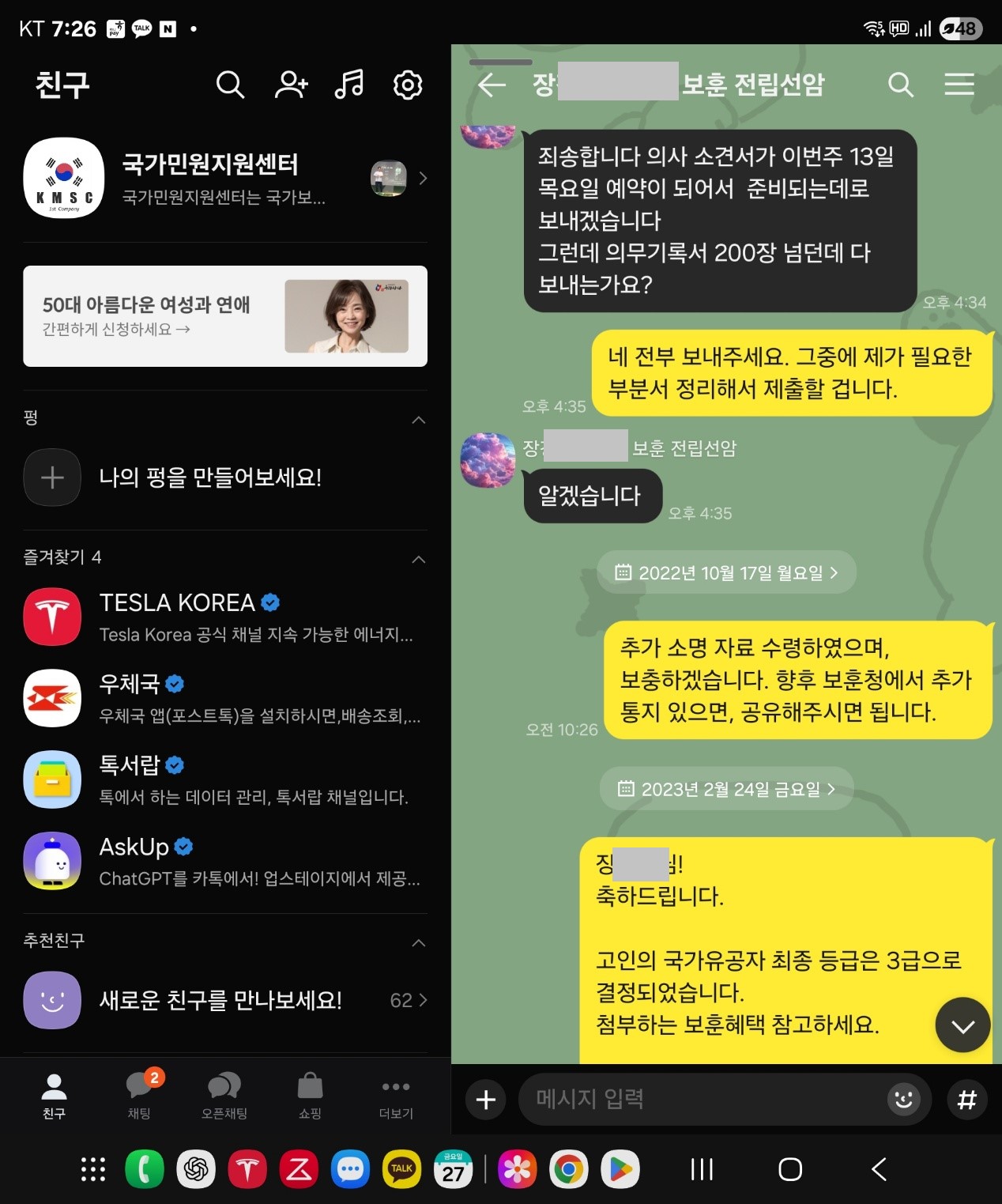The image size is (1002, 1204).
Task: Open the attachment plus button
Action: (x=486, y=1099)
